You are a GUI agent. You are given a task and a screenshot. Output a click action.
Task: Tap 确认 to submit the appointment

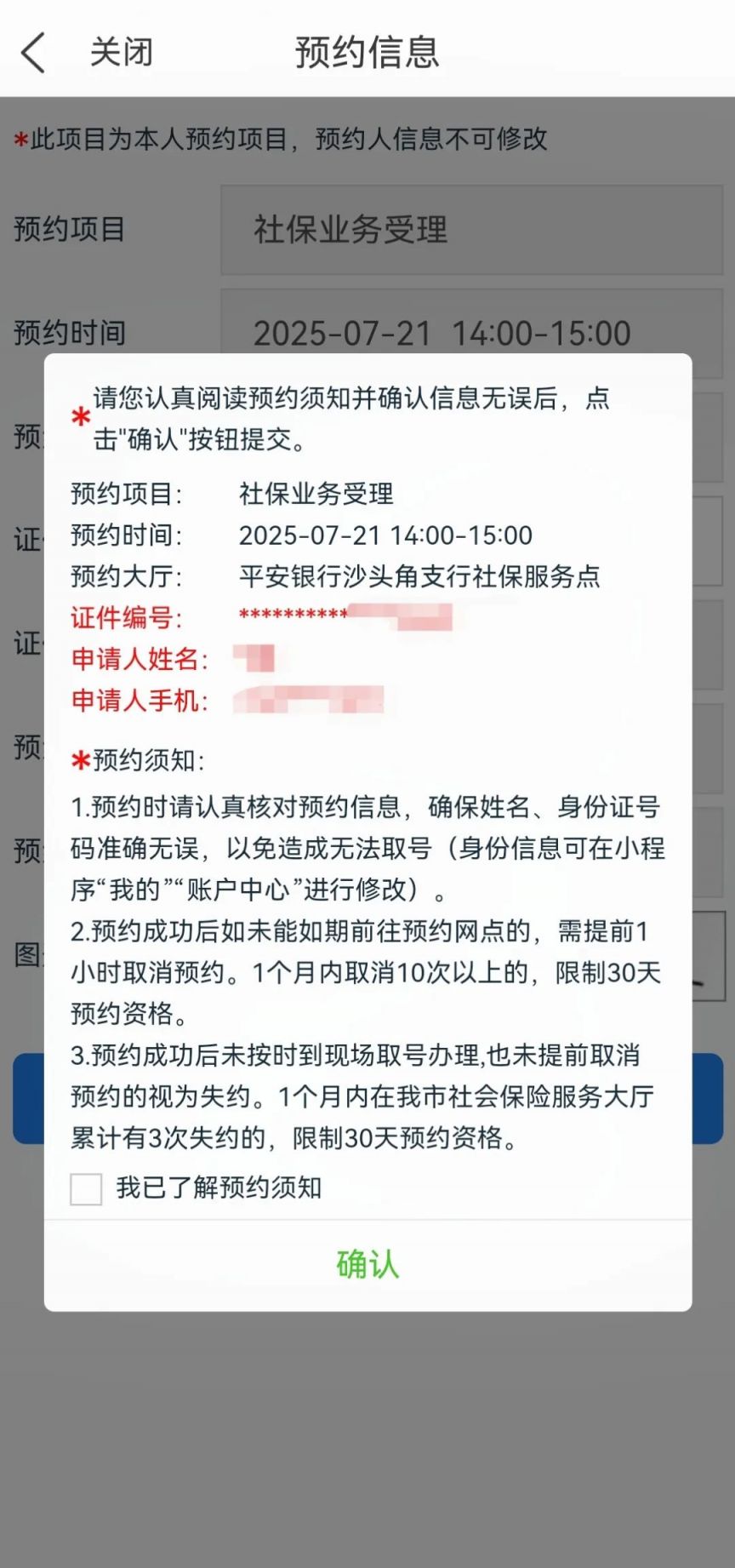tap(367, 1264)
